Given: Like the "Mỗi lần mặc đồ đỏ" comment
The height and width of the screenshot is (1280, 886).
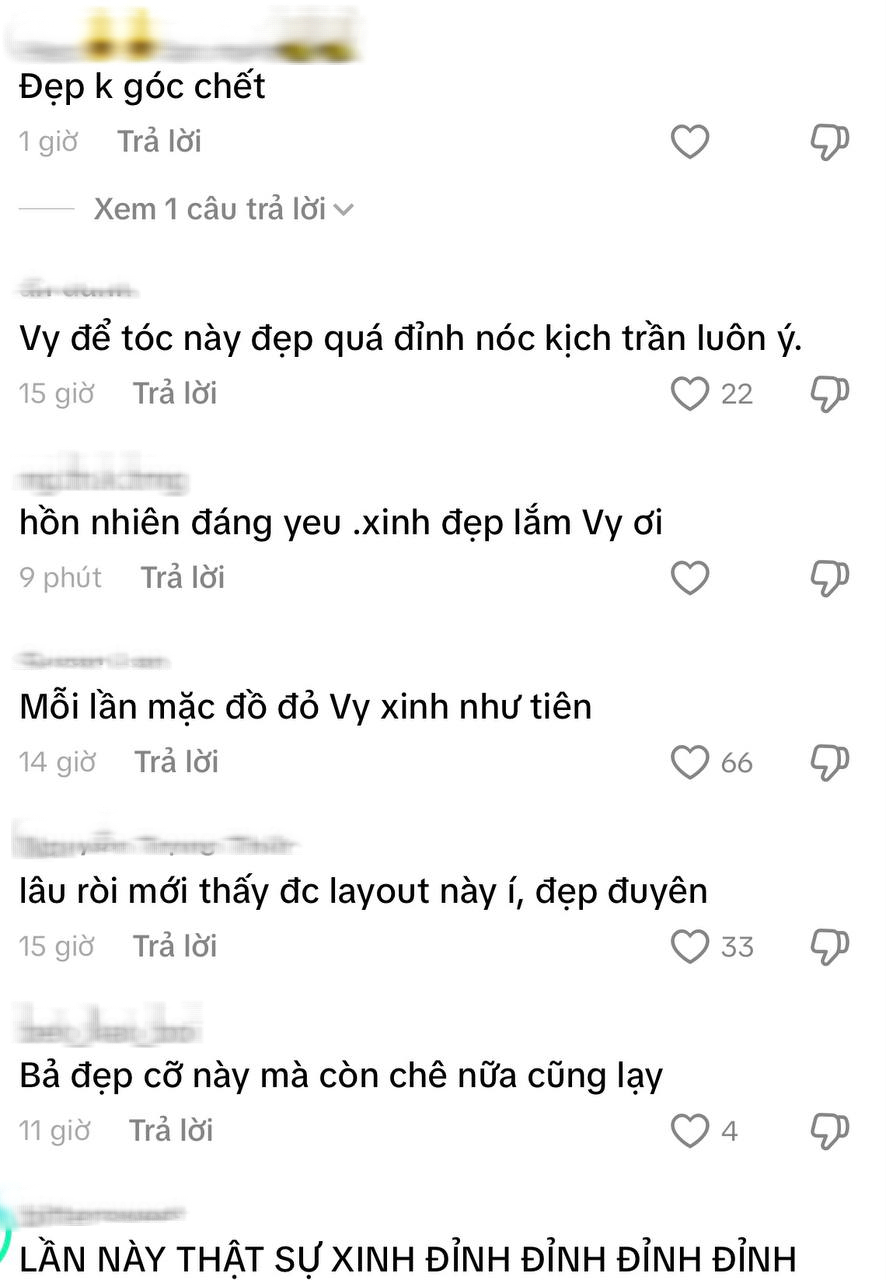Looking at the screenshot, I should (x=689, y=762).
